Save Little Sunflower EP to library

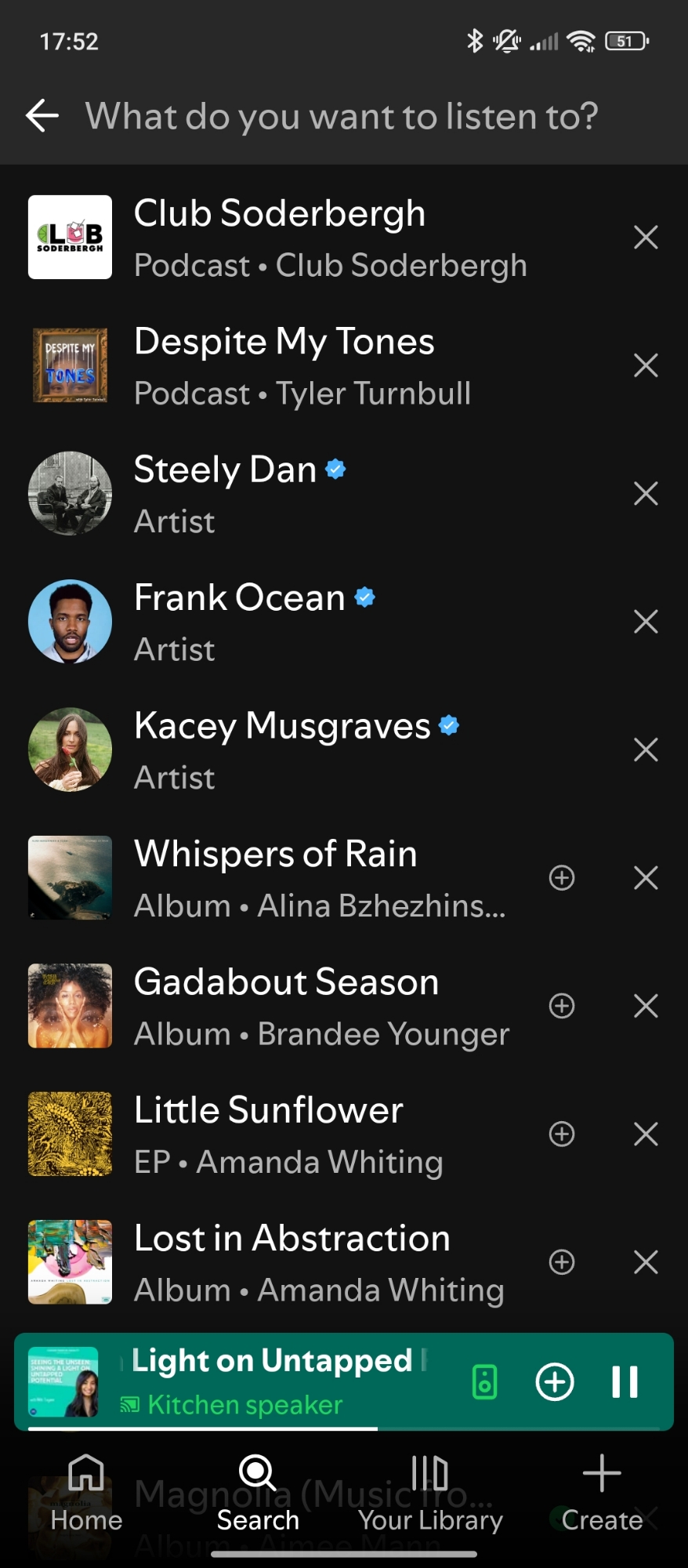point(562,1134)
